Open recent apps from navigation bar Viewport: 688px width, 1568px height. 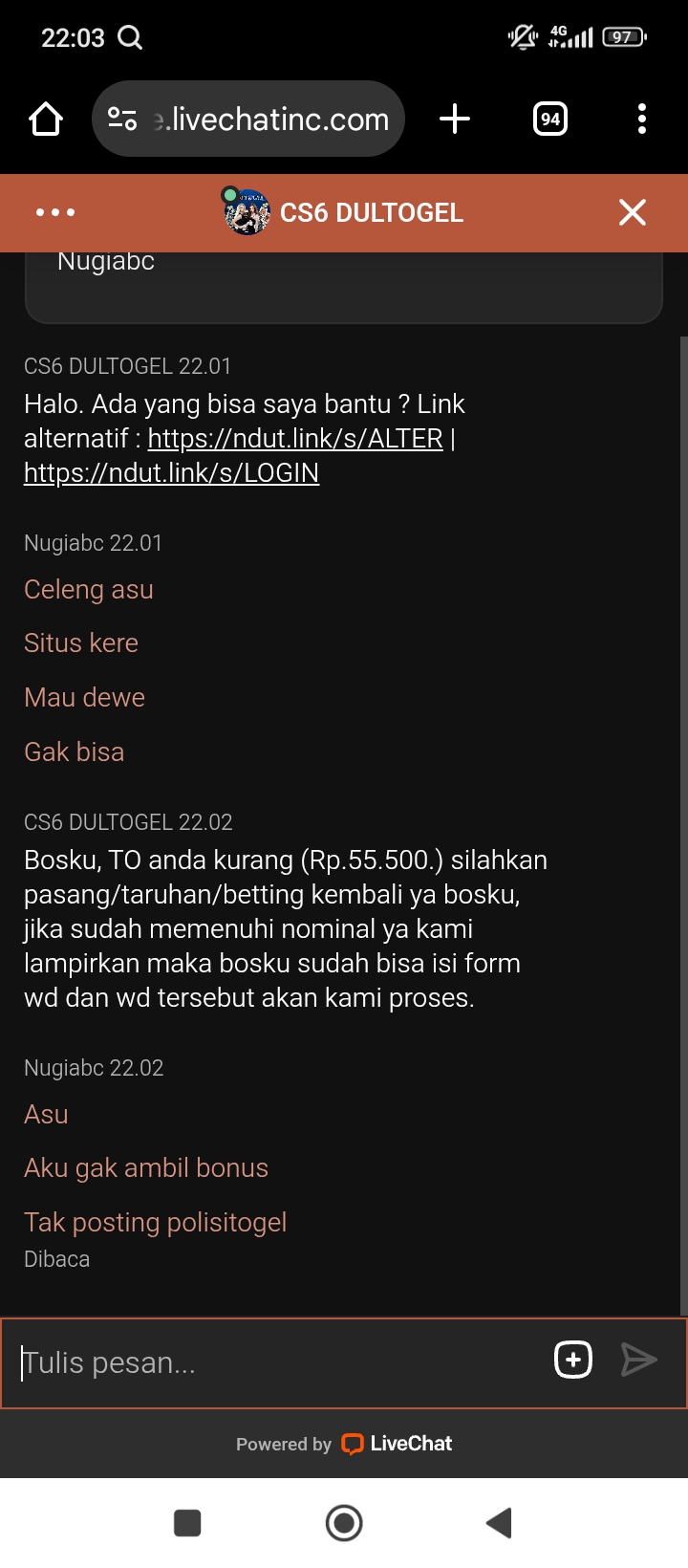(x=187, y=1523)
